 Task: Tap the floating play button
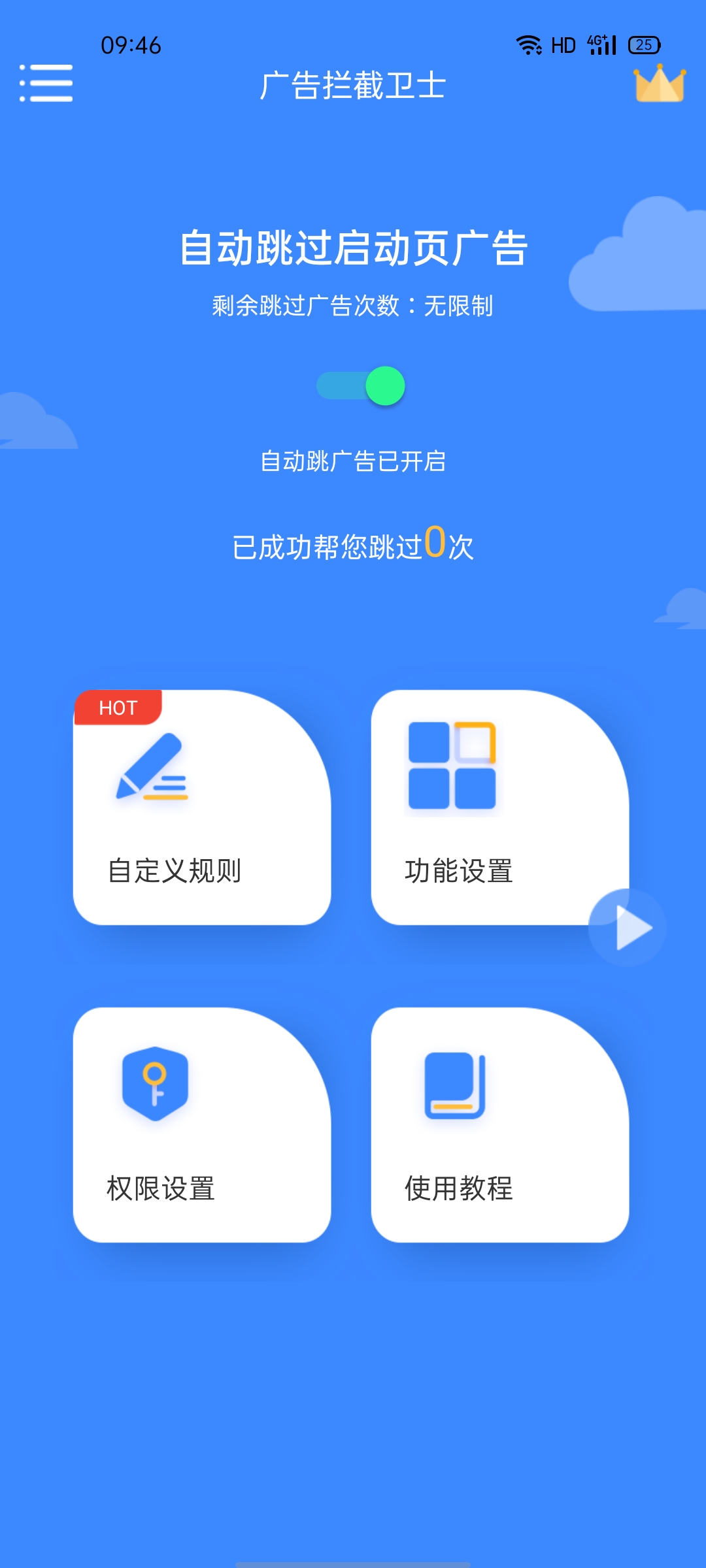point(628,928)
